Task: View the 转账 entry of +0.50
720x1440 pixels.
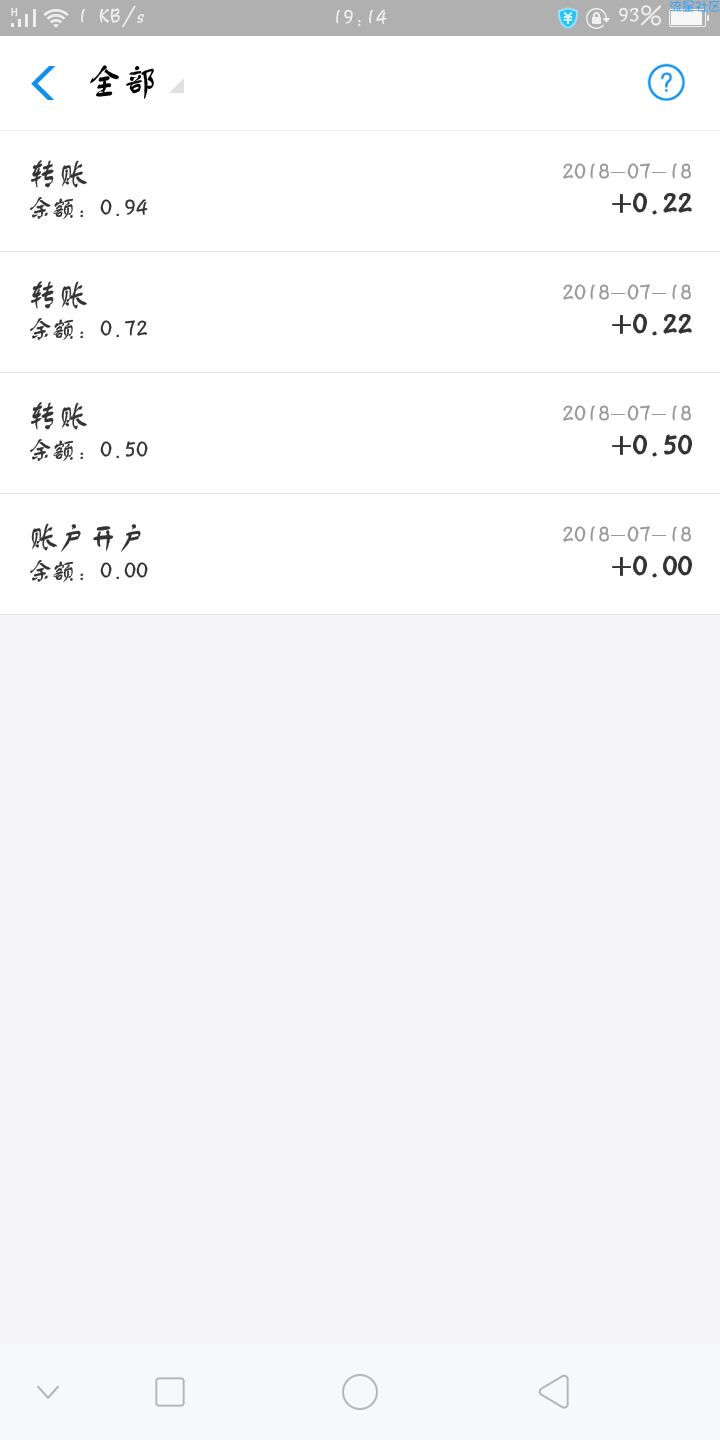Action: (x=360, y=433)
